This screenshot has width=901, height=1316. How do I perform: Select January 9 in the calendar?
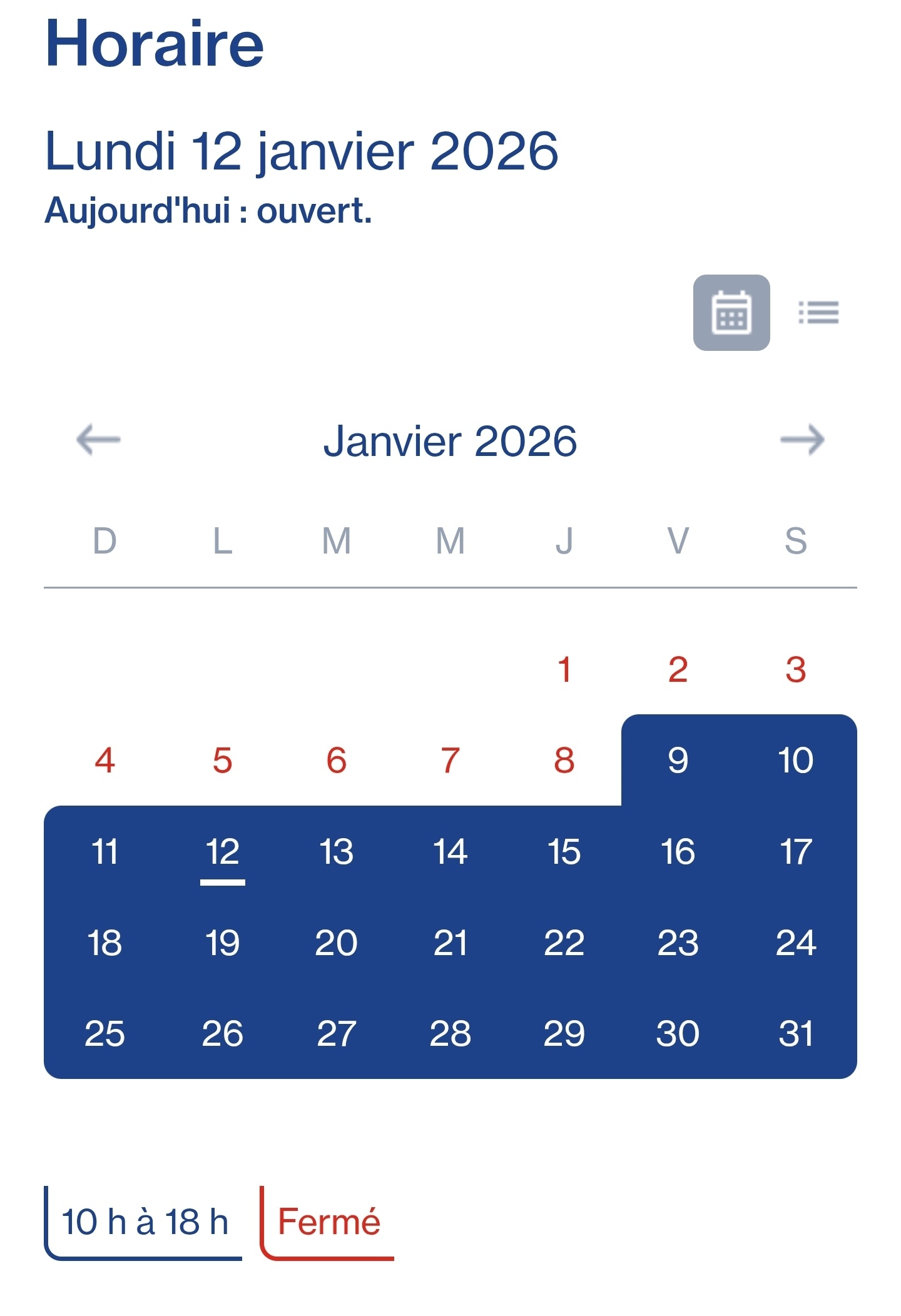click(678, 761)
